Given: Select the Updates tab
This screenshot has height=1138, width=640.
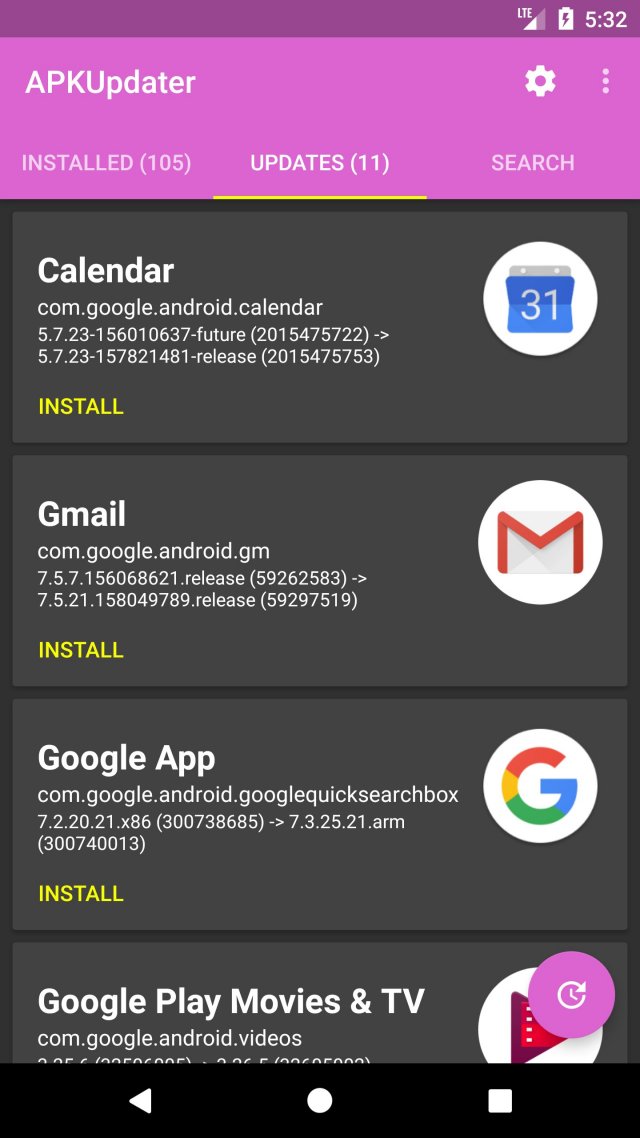Looking at the screenshot, I should click(320, 163).
